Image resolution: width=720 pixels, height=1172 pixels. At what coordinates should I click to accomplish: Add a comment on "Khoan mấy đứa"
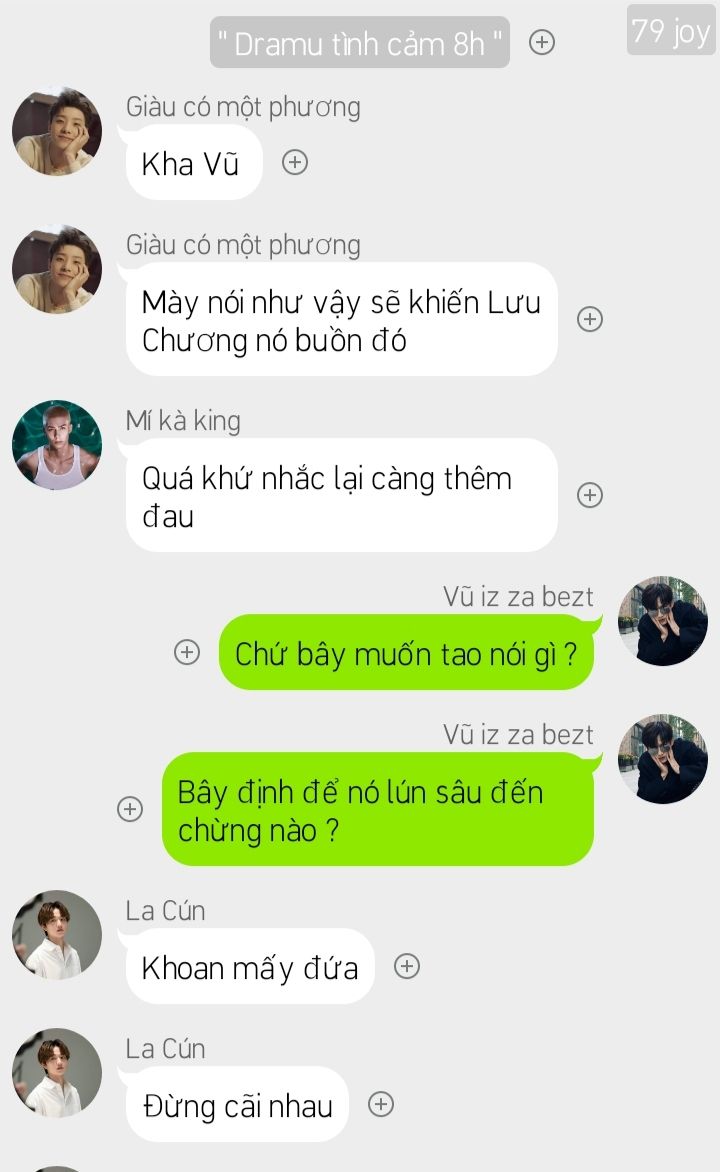point(406,966)
